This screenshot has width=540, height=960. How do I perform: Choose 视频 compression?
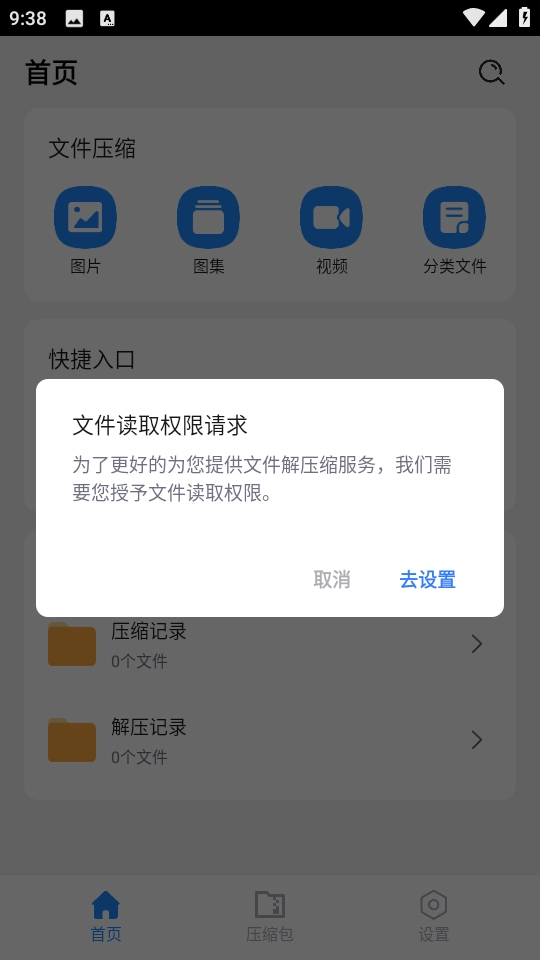(x=331, y=230)
